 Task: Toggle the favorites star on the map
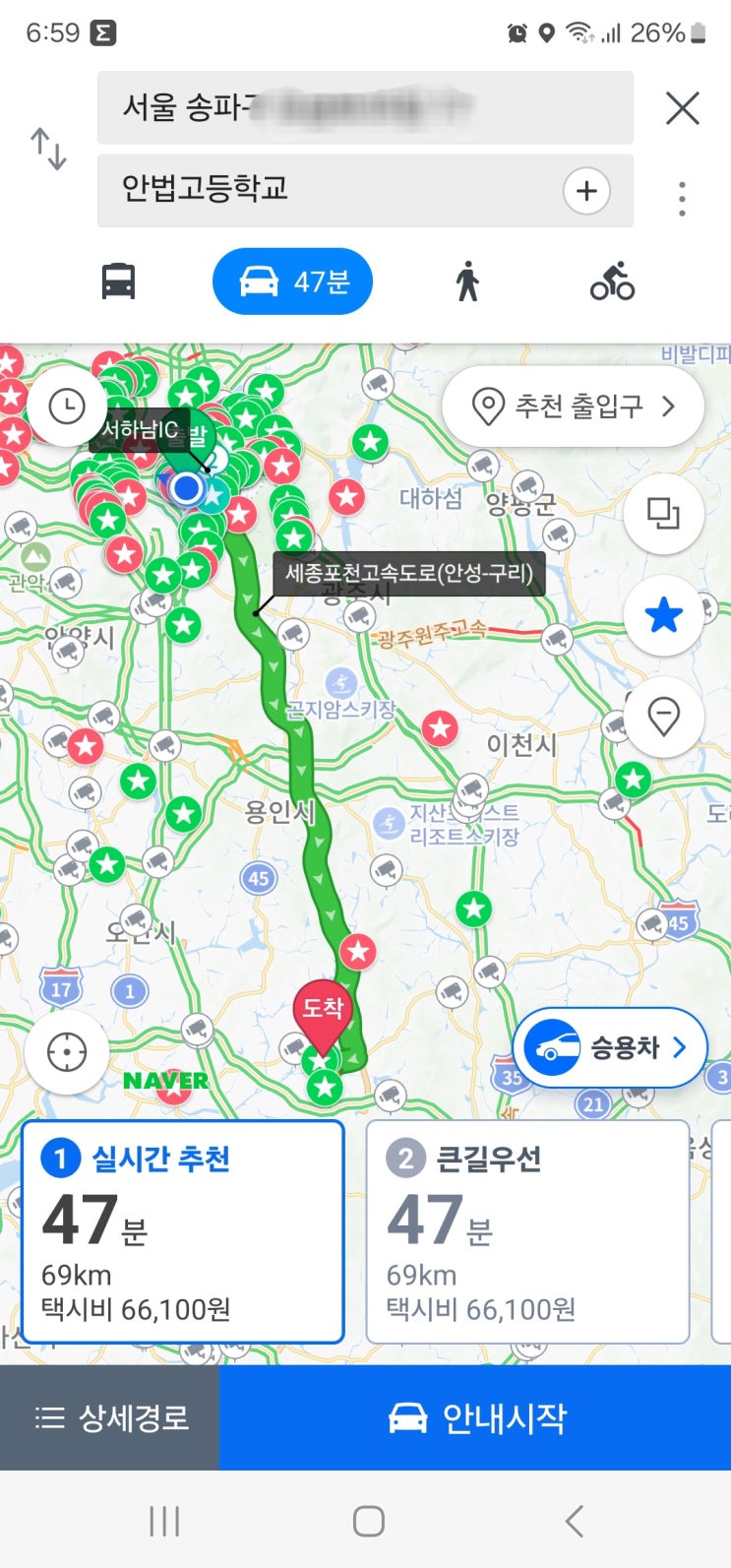[x=663, y=616]
